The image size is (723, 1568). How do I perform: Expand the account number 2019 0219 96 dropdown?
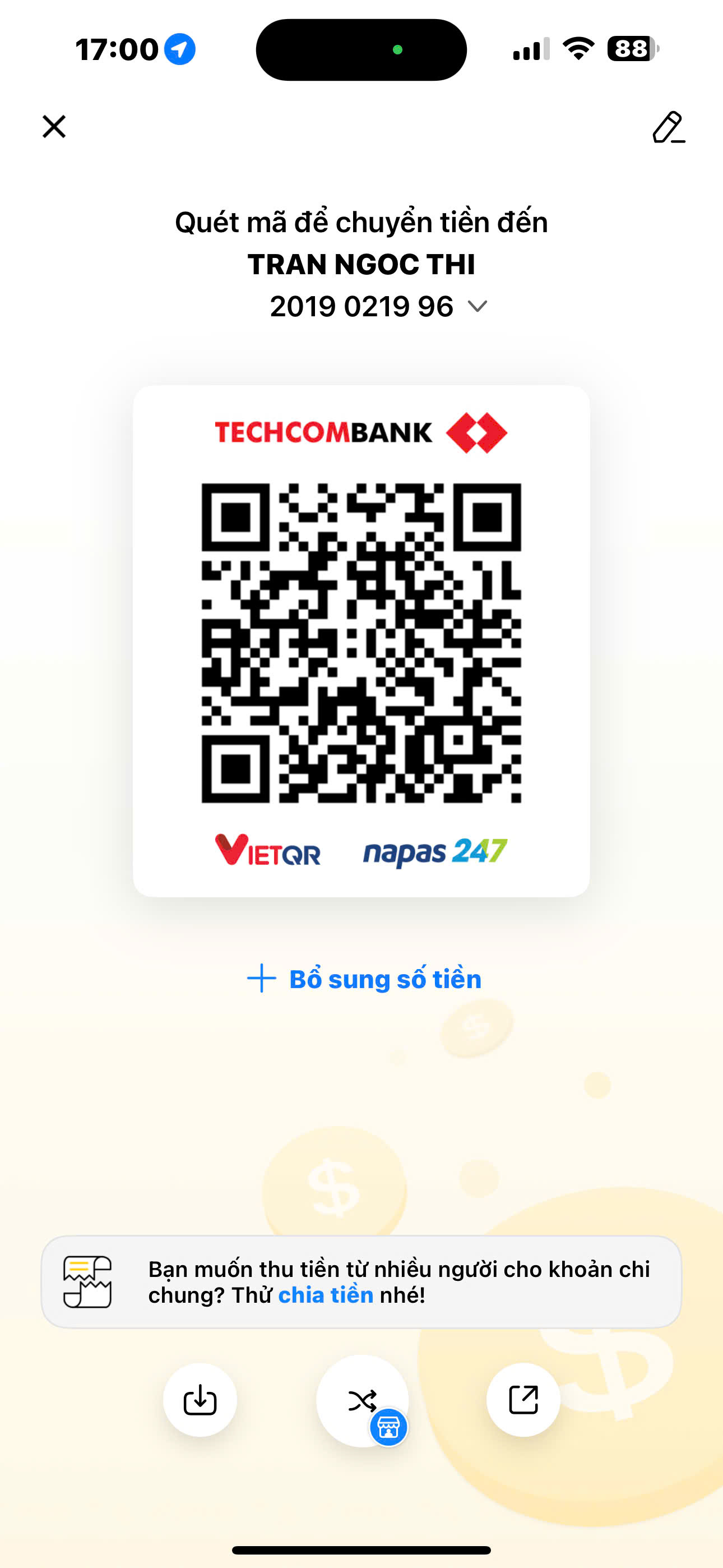[477, 306]
